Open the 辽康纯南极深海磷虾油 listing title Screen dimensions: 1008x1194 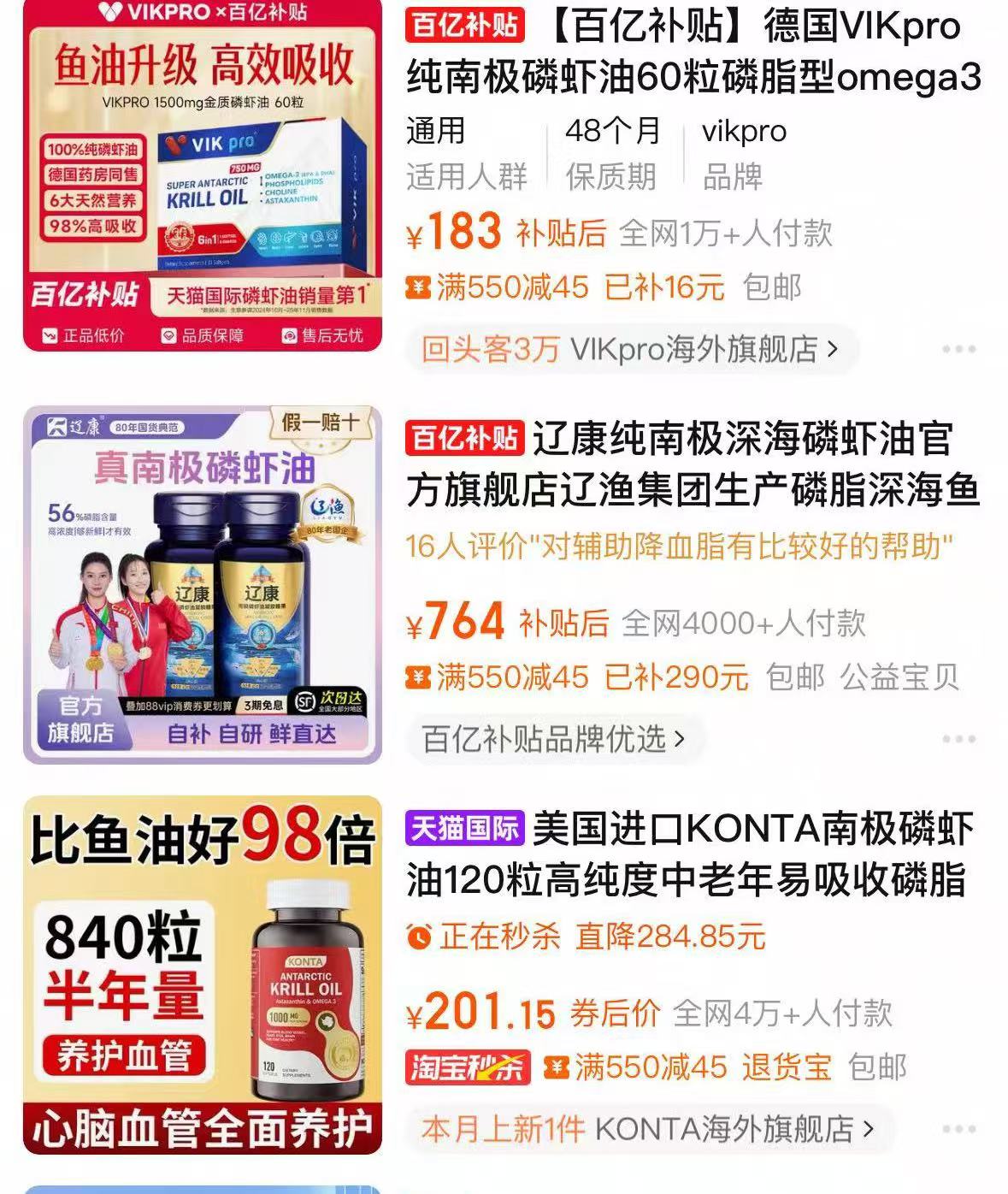(693, 466)
